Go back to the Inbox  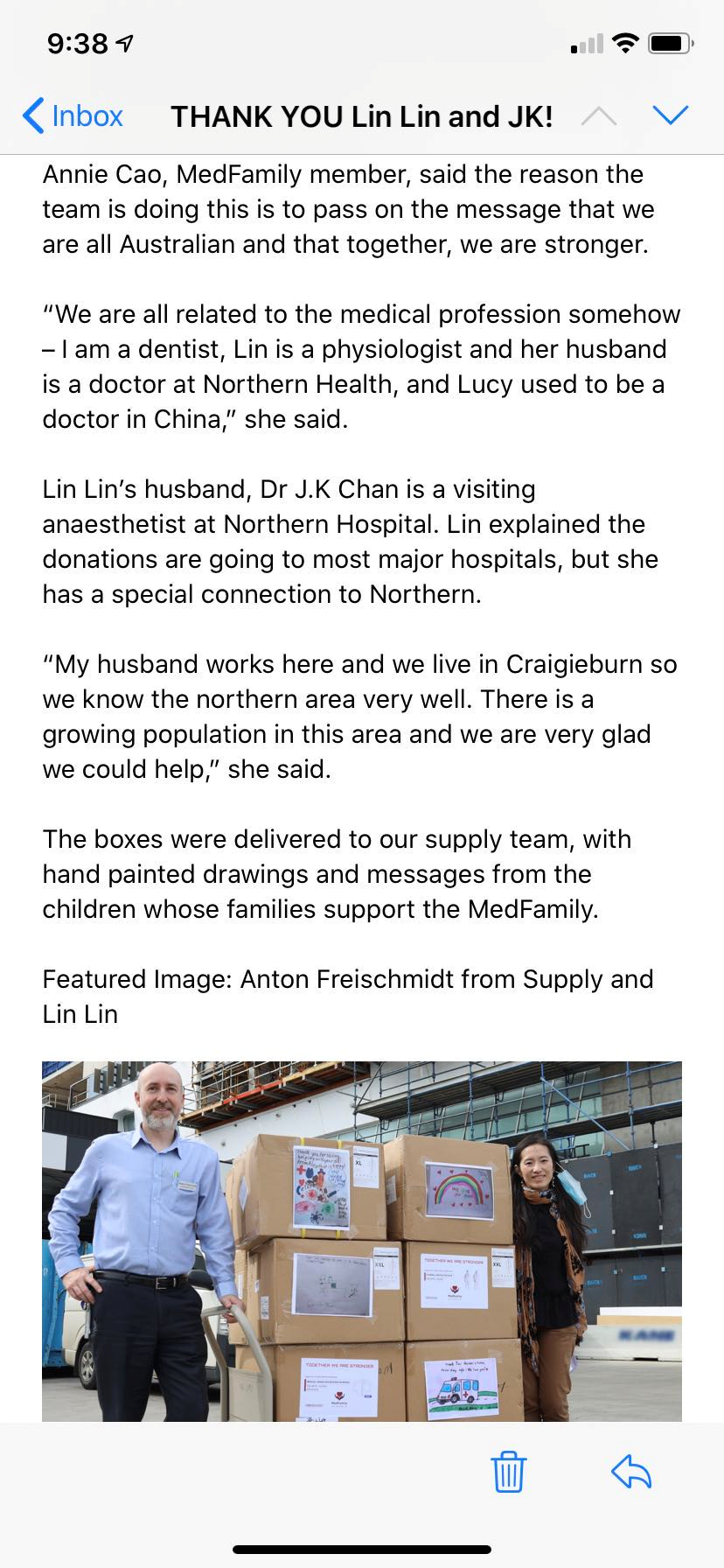pos(73,115)
